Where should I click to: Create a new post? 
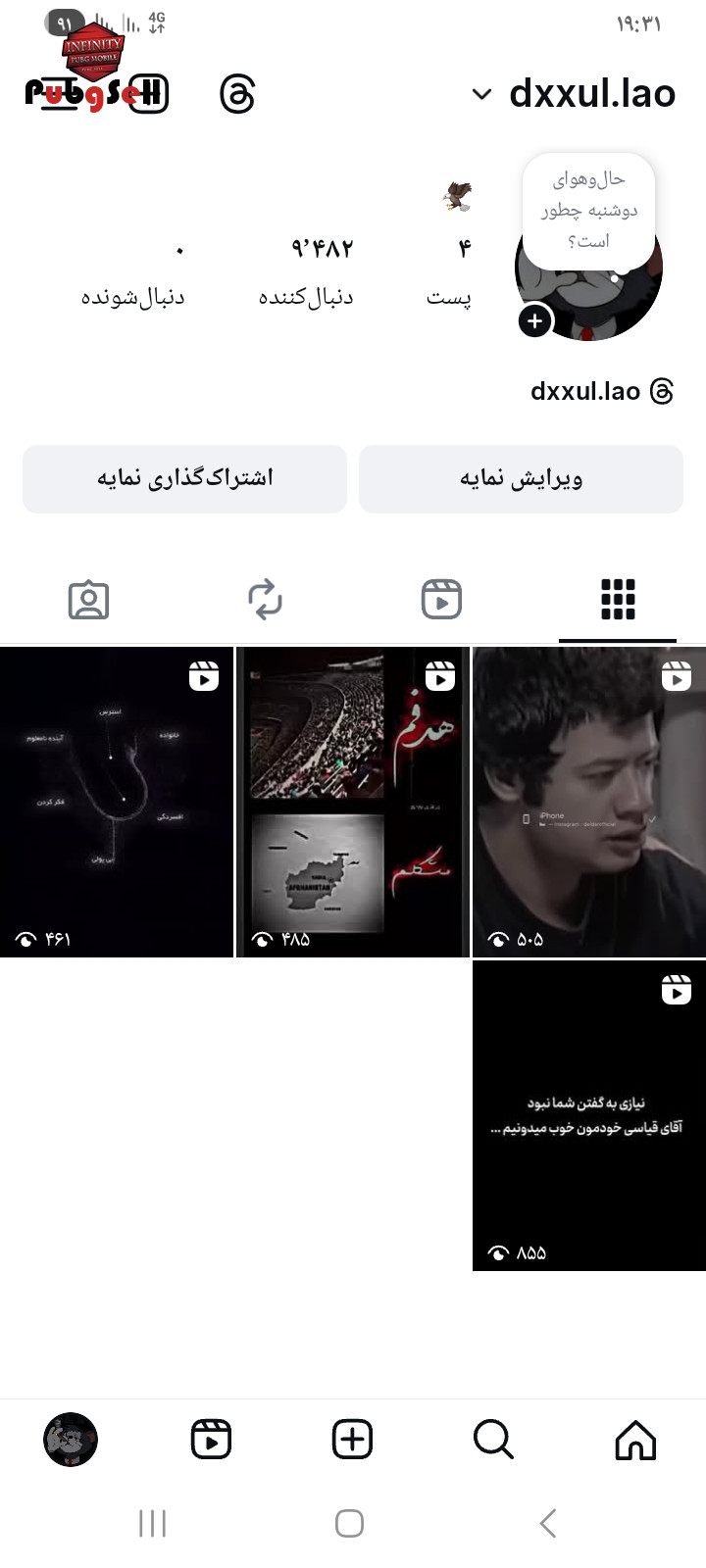tap(352, 1440)
